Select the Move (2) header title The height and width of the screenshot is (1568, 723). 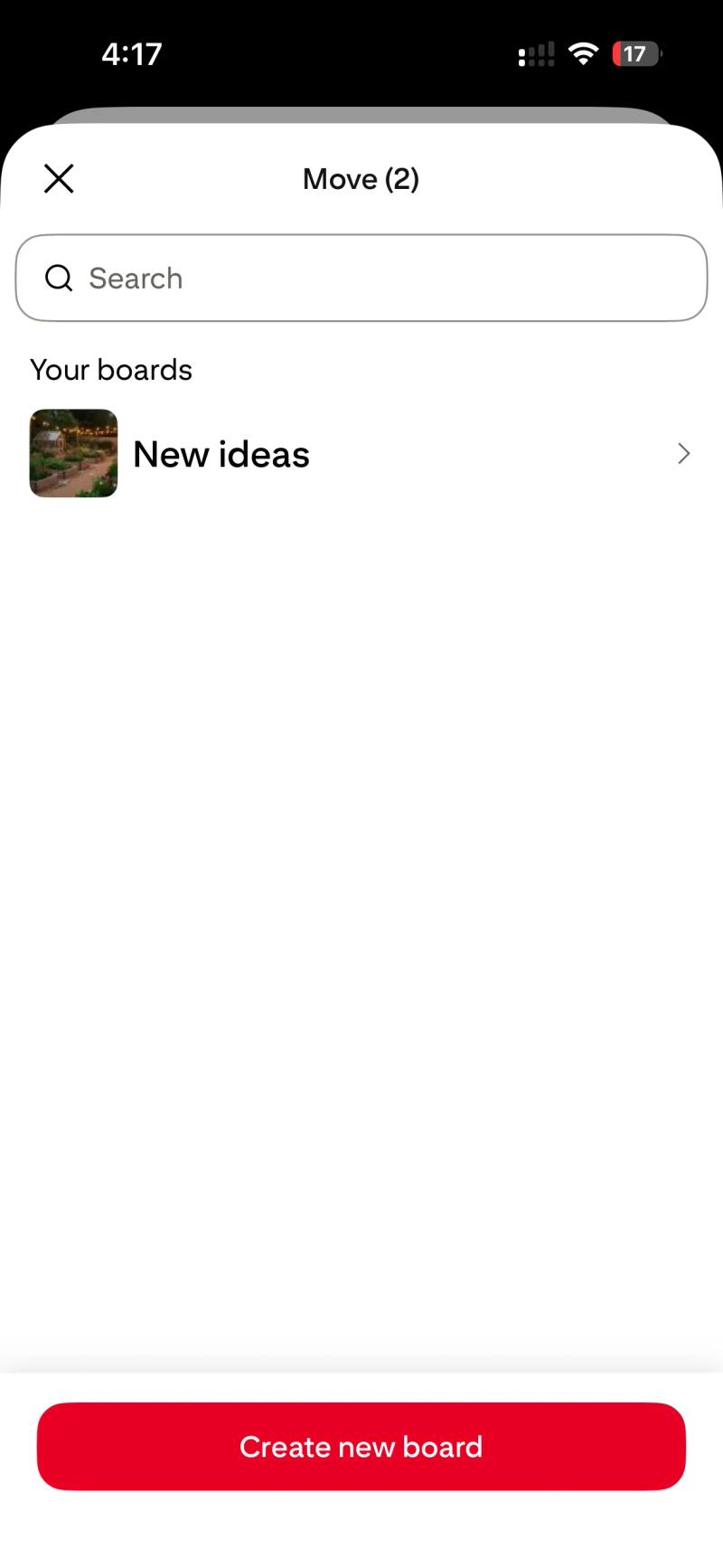(361, 178)
